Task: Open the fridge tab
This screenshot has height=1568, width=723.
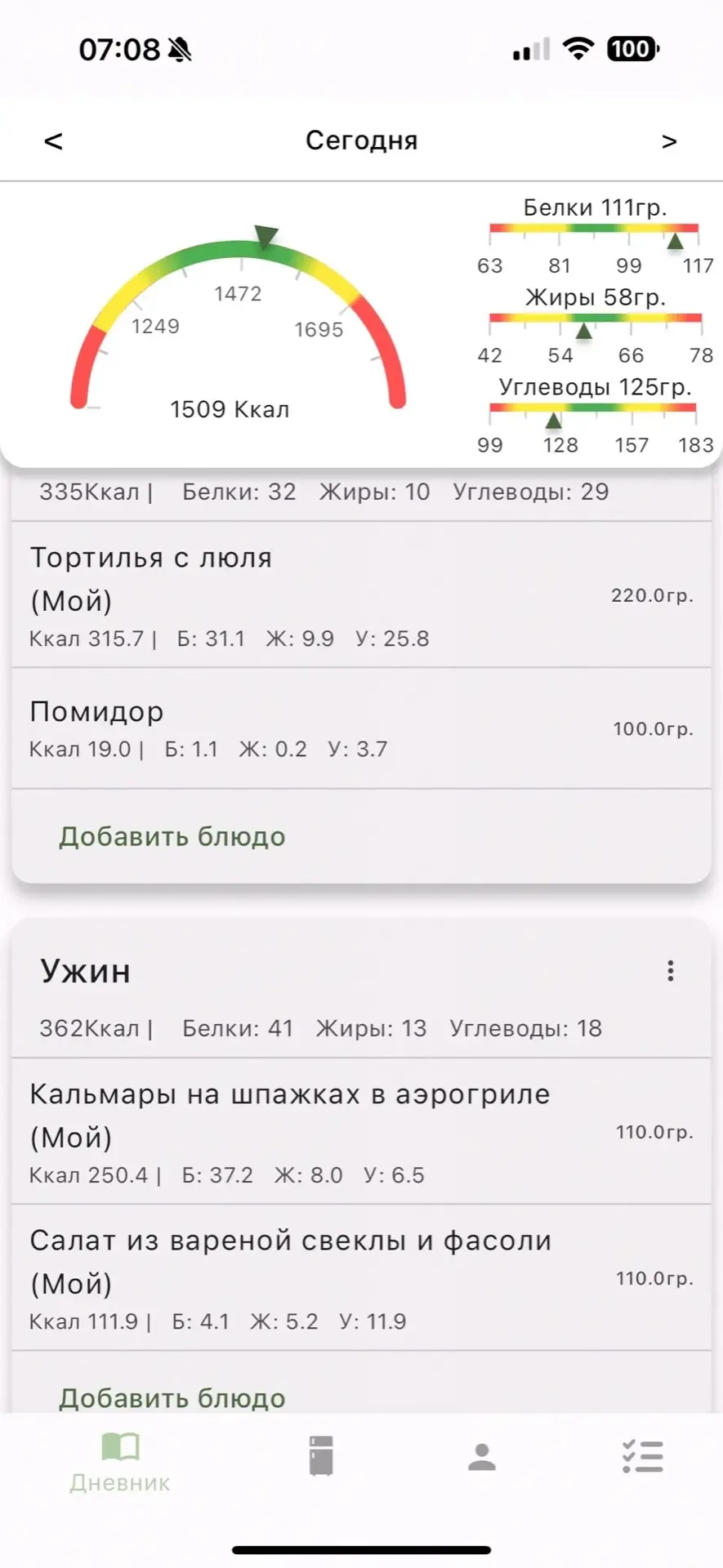Action: click(x=321, y=1456)
